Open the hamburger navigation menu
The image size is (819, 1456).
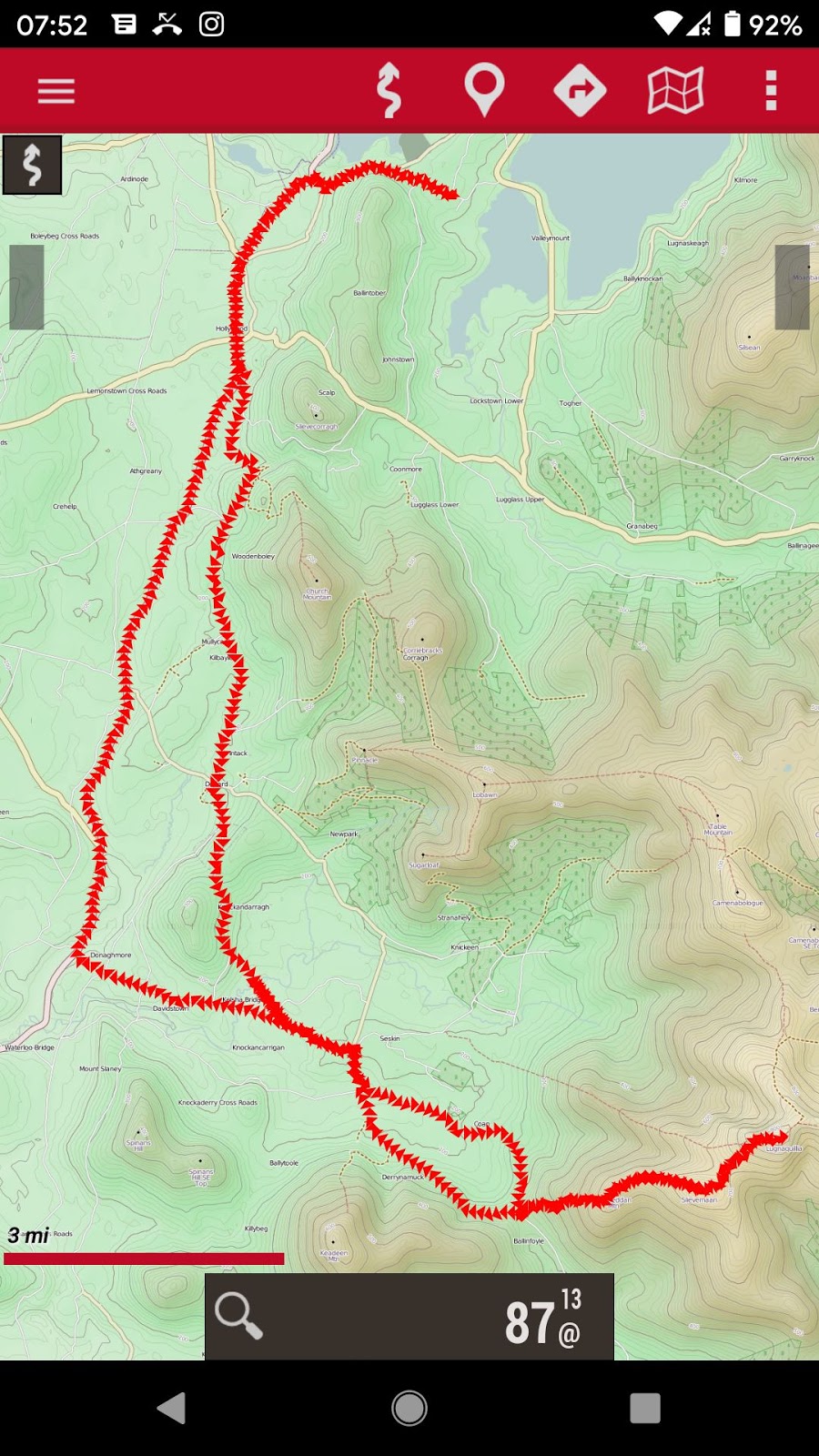tap(56, 91)
